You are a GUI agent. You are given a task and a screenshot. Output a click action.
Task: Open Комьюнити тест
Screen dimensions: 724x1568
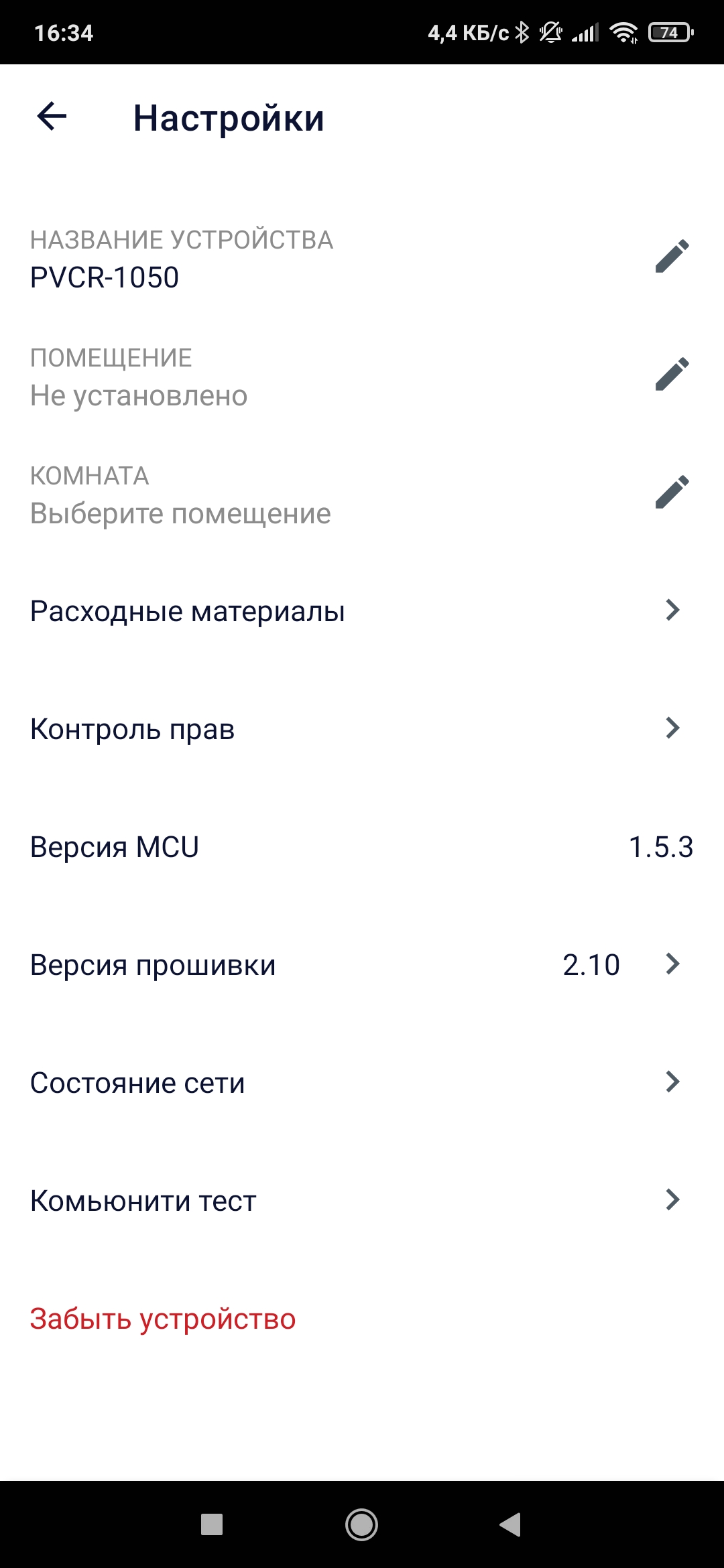[362, 1201]
